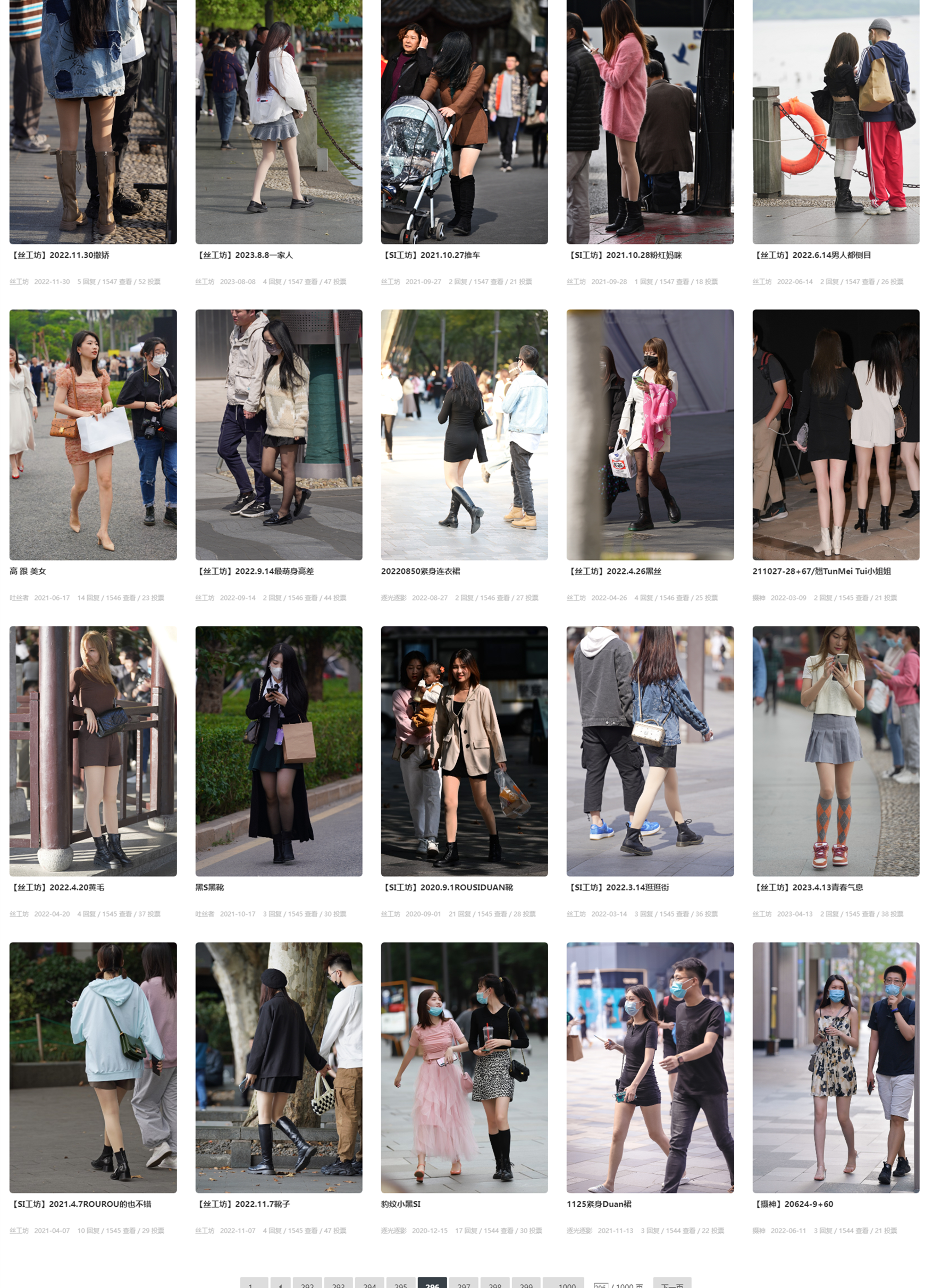Open the thread 2021.10.28粉红妈咪
This screenshot has width=933, height=1288.
[625, 255]
